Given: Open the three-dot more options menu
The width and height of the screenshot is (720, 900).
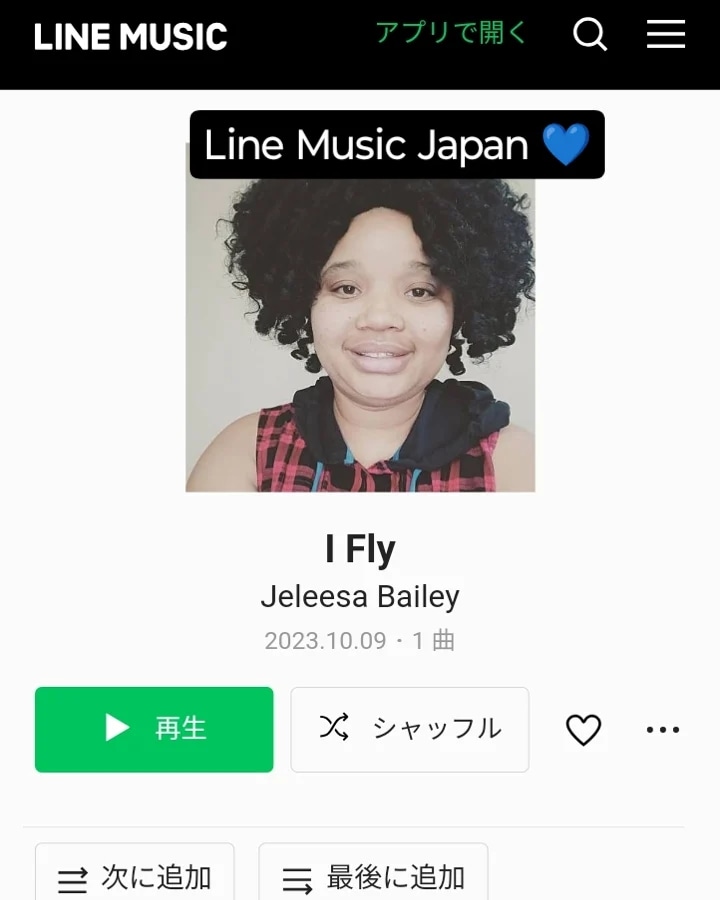Looking at the screenshot, I should tap(663, 730).
